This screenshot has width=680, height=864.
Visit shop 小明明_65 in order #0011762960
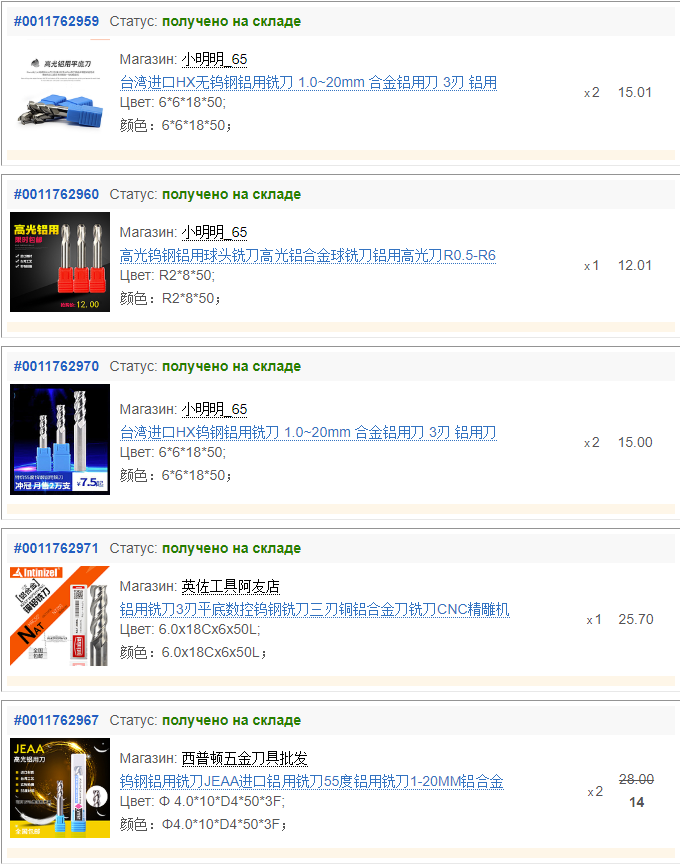point(214,233)
